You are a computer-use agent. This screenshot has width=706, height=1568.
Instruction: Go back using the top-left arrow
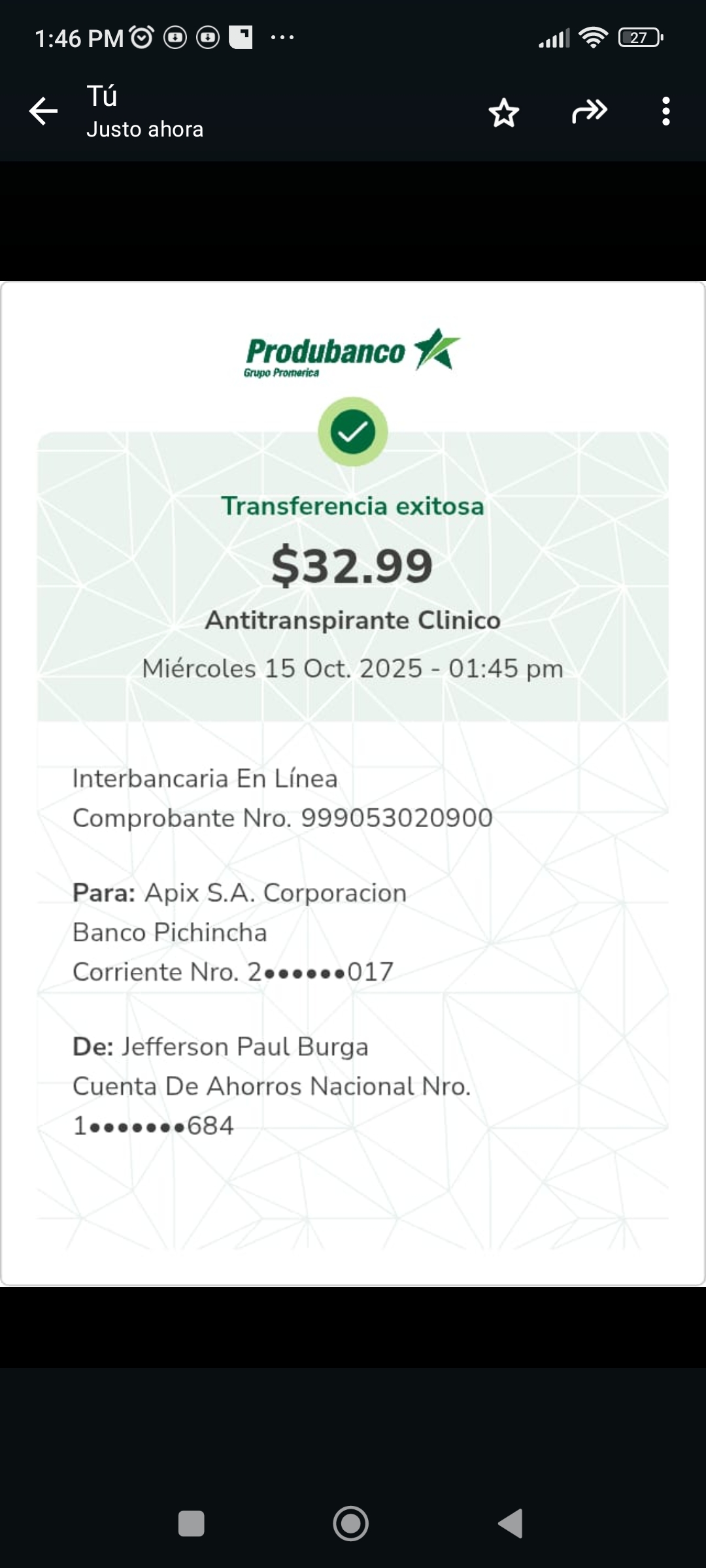pos(43,111)
